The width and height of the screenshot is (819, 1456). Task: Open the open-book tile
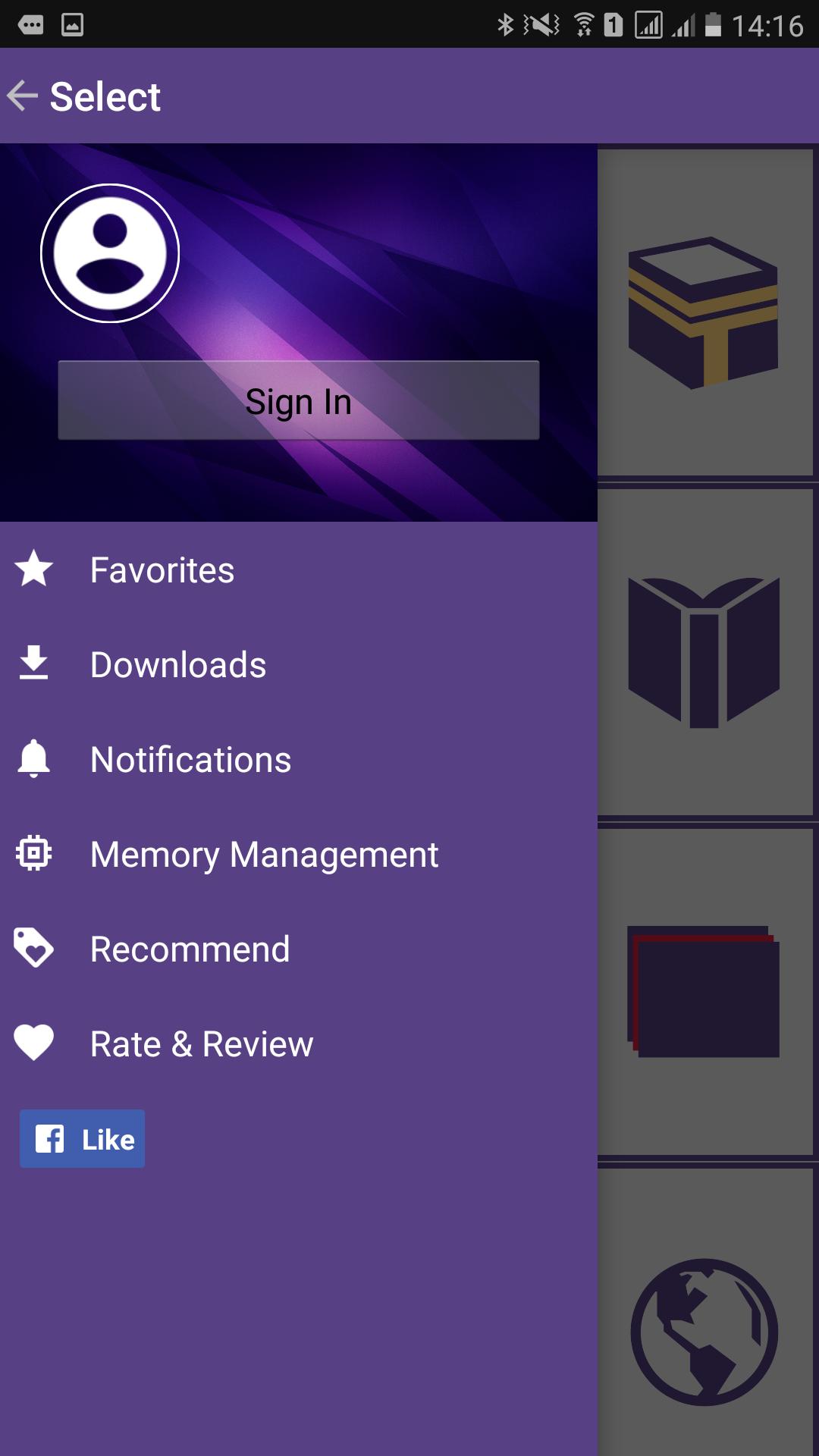[704, 652]
